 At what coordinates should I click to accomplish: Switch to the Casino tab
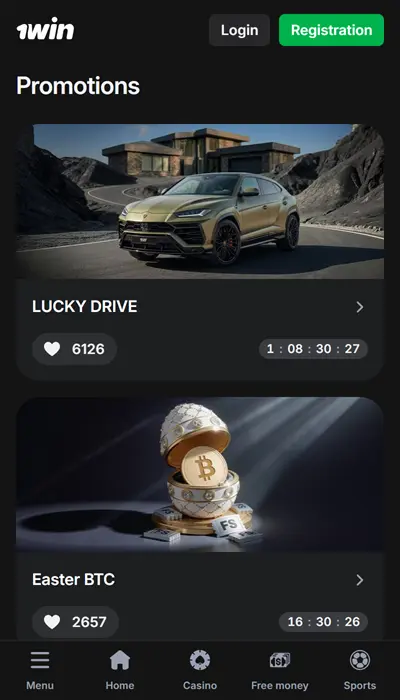click(x=200, y=671)
